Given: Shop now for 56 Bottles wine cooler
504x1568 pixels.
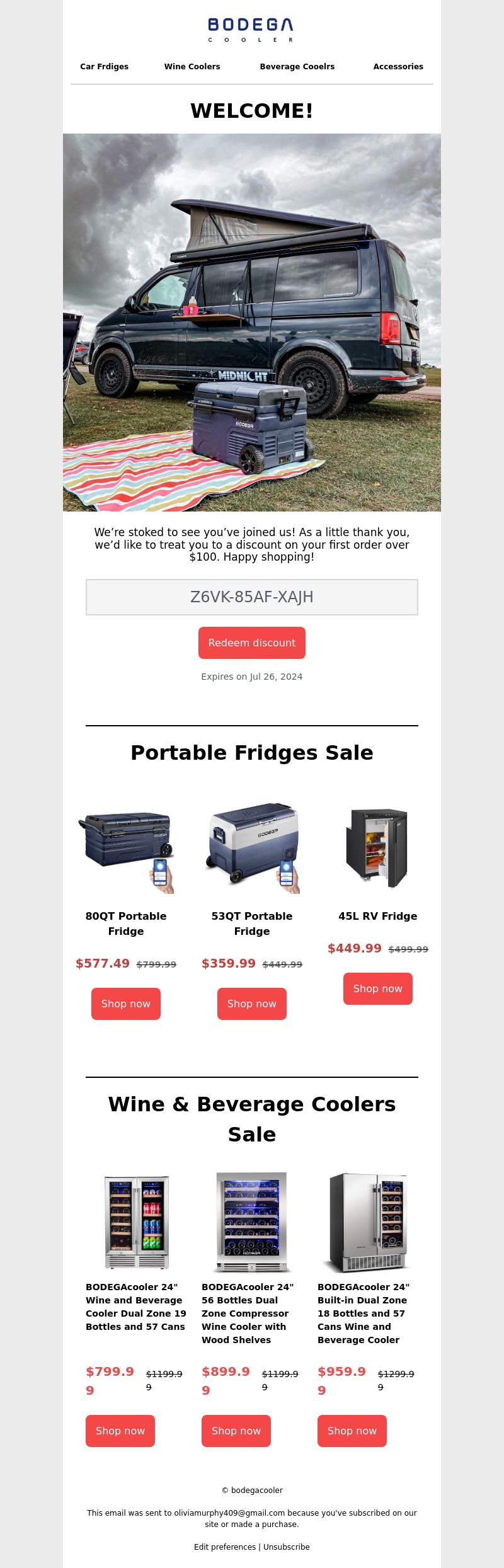Looking at the screenshot, I should 236,1431.
